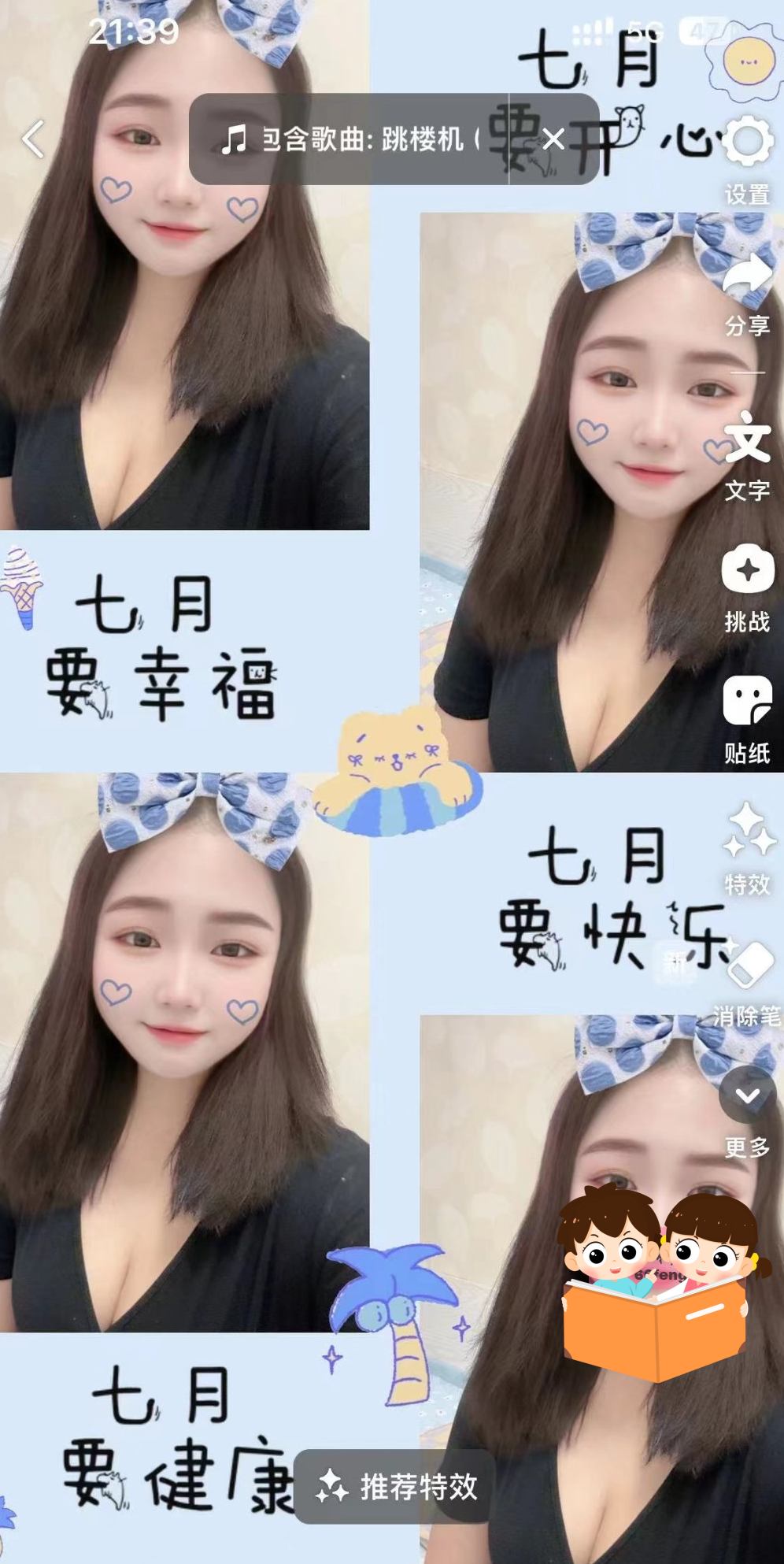Open 特效 effects
This screenshot has height=1564, width=784.
click(747, 849)
